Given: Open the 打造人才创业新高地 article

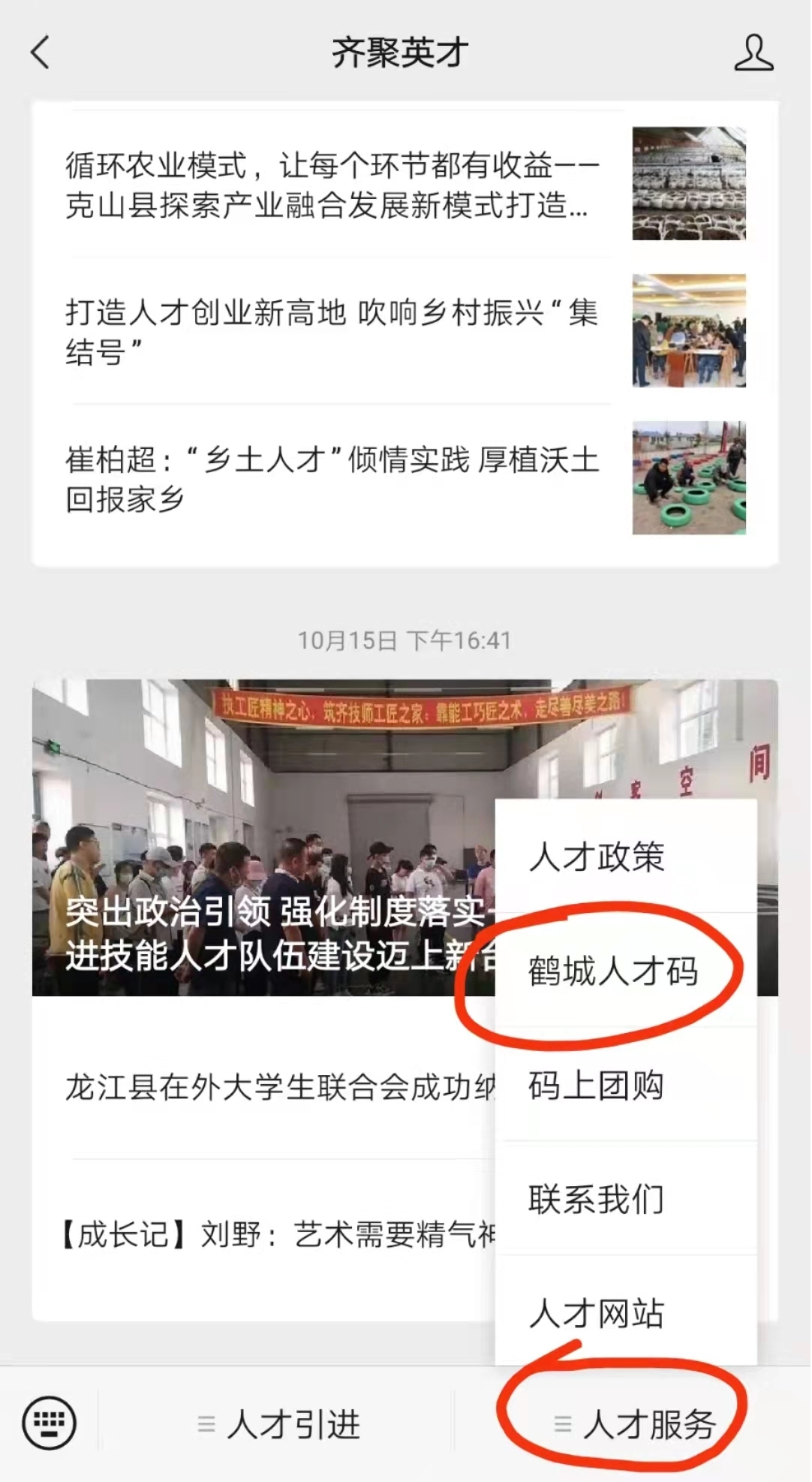Looking at the screenshot, I should 332,331.
